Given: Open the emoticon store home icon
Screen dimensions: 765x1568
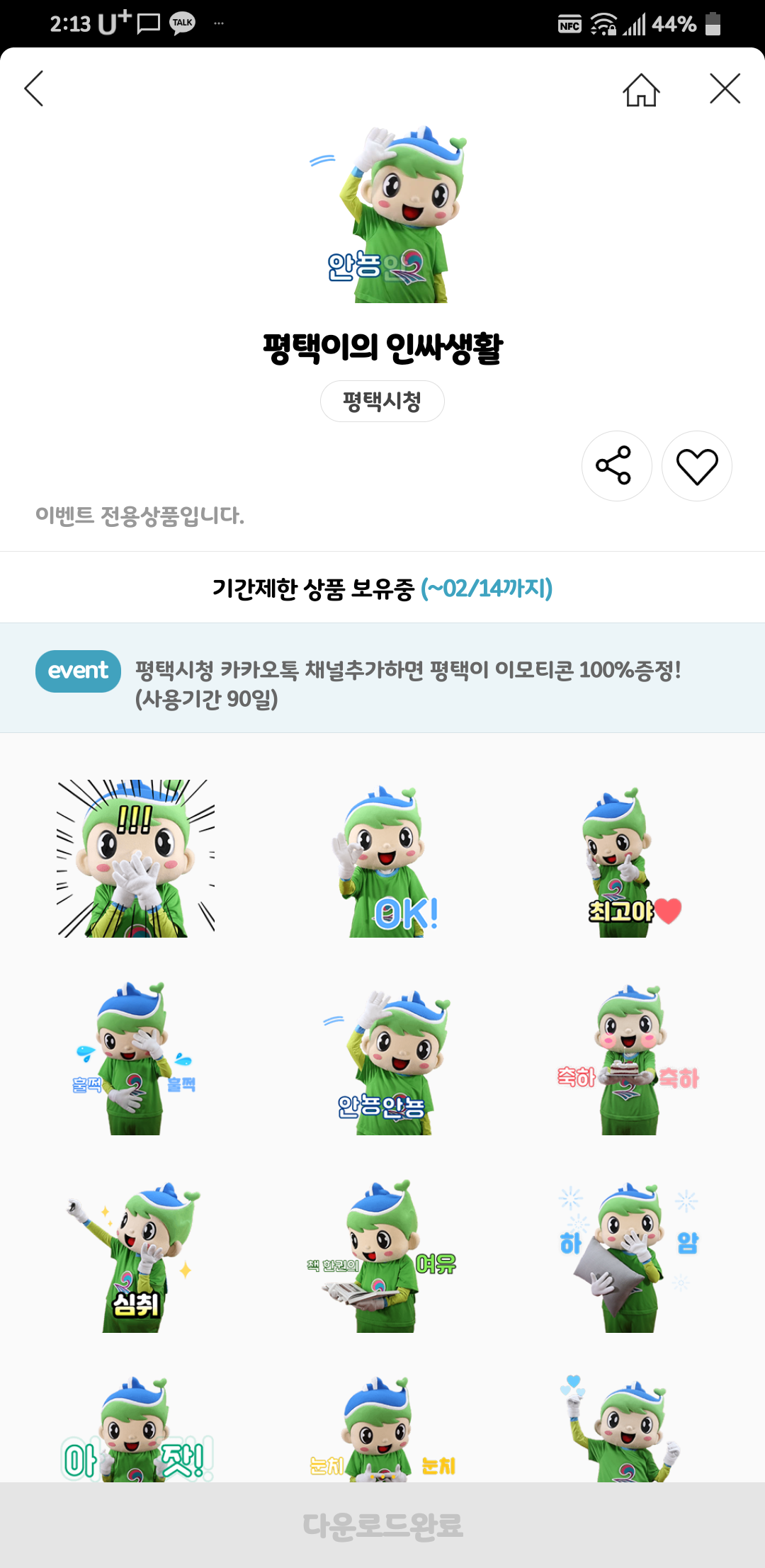Looking at the screenshot, I should click(641, 90).
